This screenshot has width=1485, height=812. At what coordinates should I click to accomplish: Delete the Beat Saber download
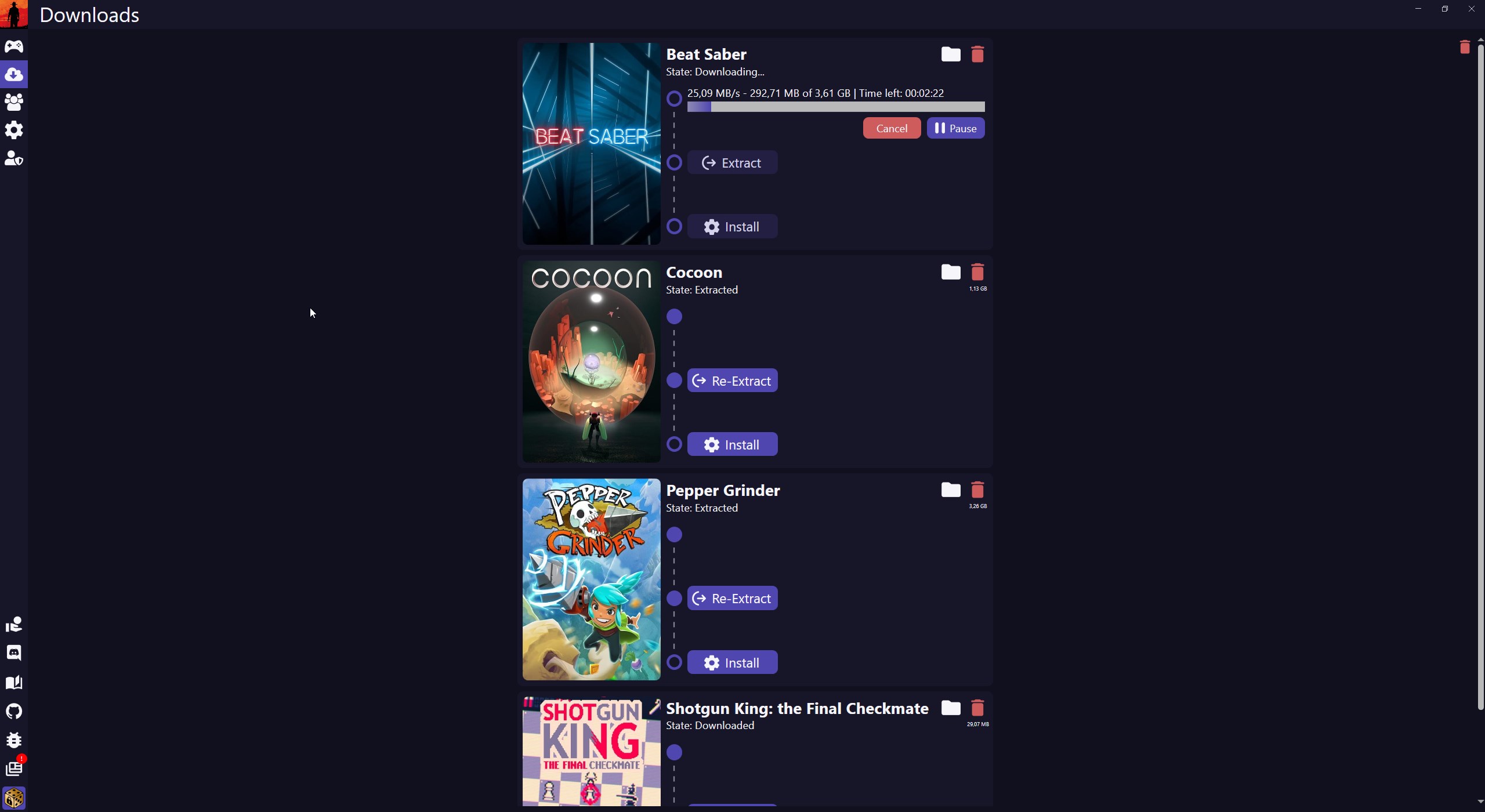tap(977, 55)
